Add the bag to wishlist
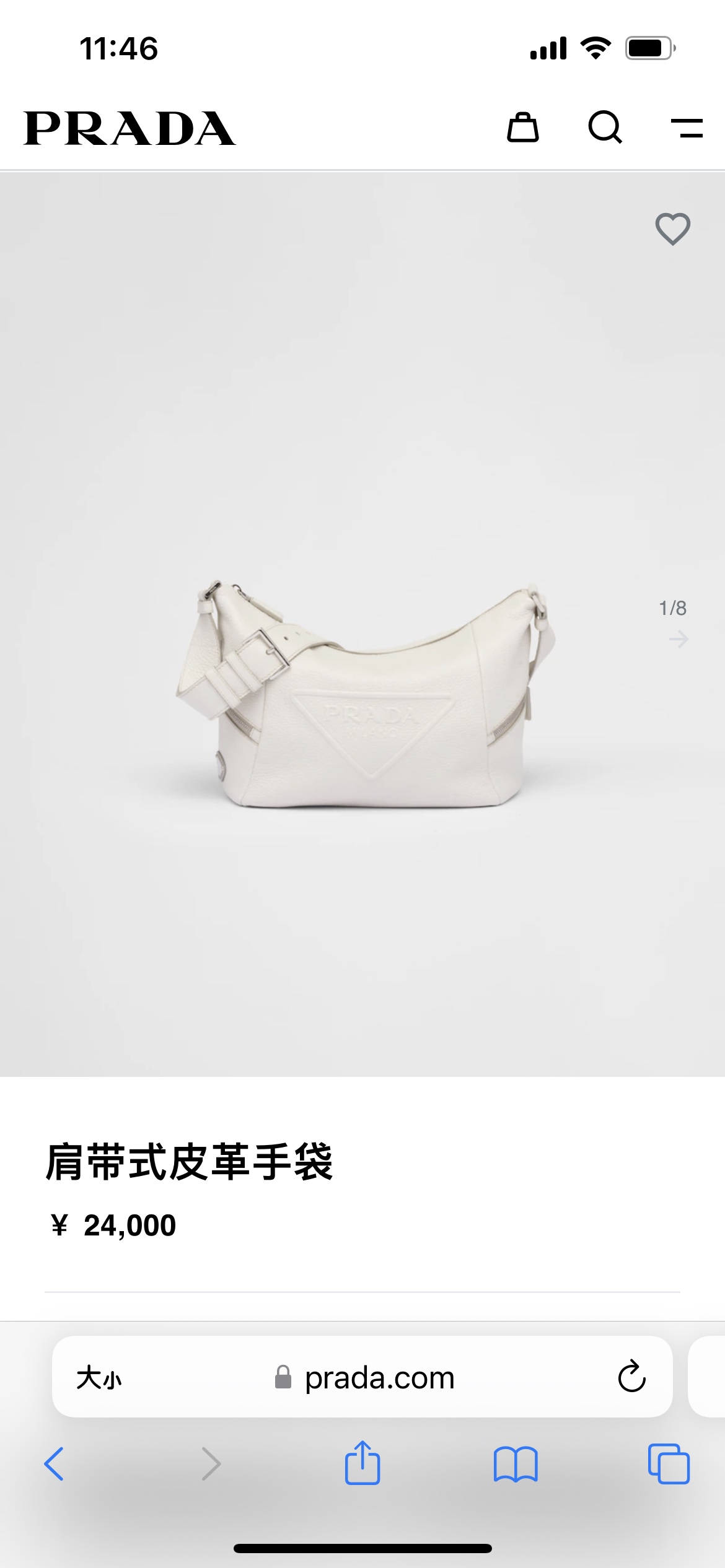Screen dimensions: 725x1568 (x=672, y=229)
